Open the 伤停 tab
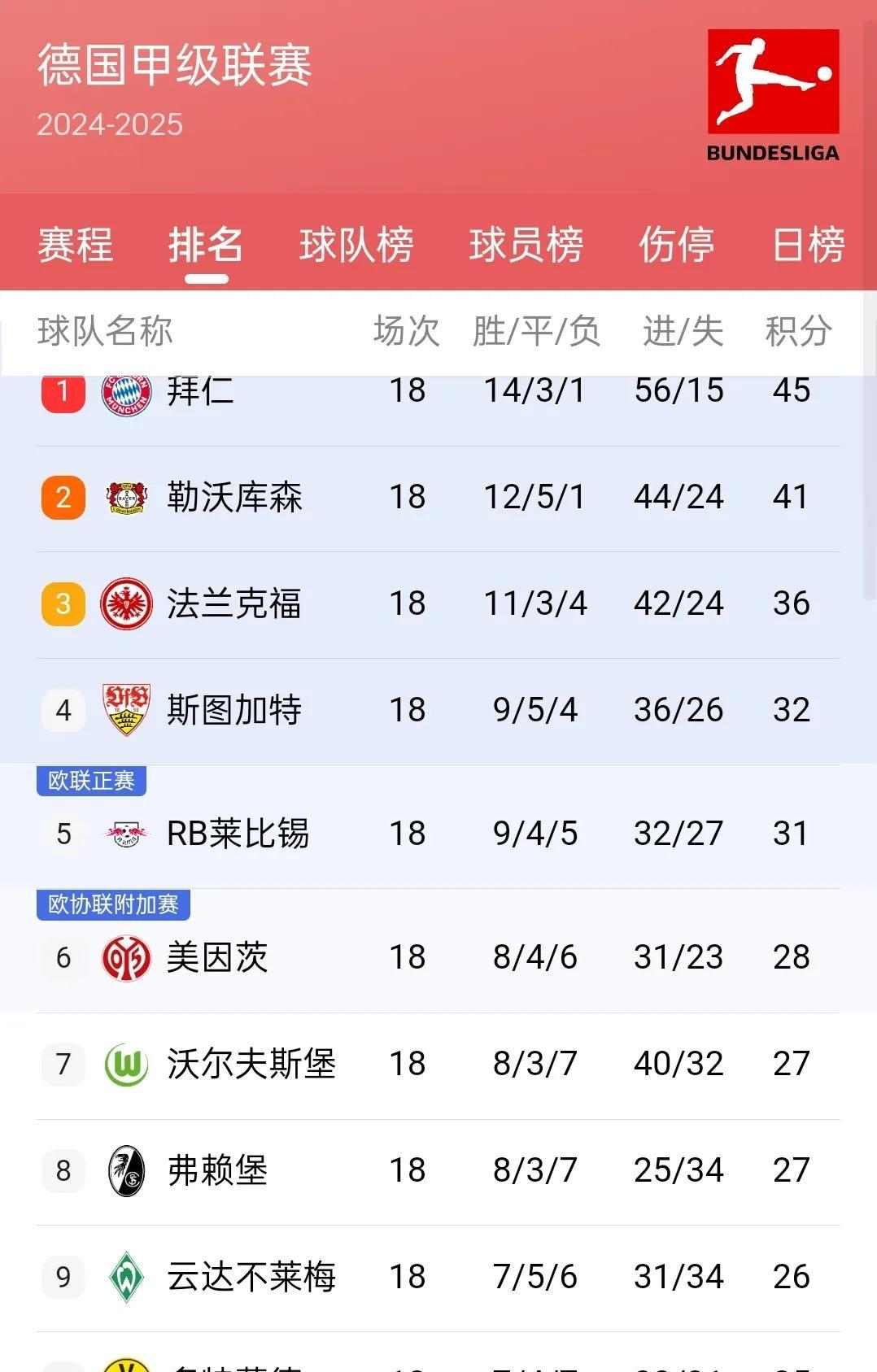Image resolution: width=877 pixels, height=1372 pixels. point(677,246)
